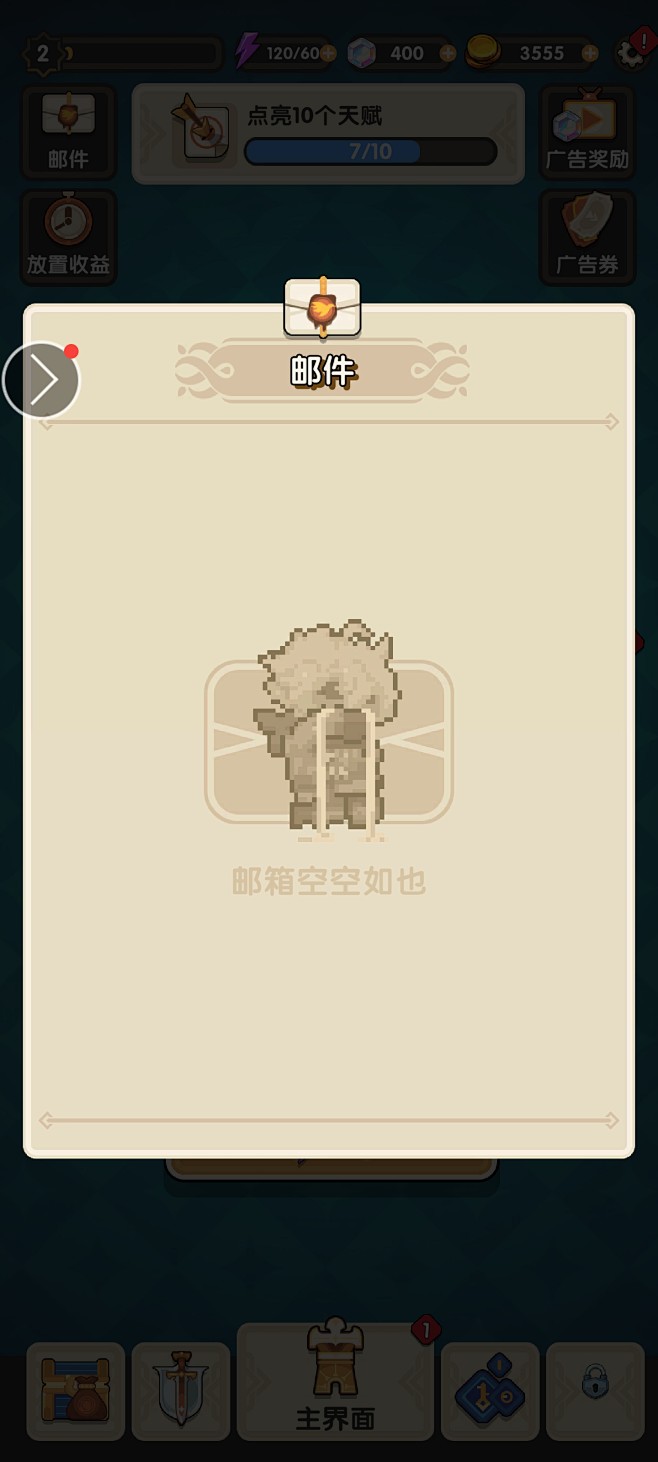Screen dimensions: 658x1462
Task: Open 广告券 ad tickets
Action: [588, 237]
